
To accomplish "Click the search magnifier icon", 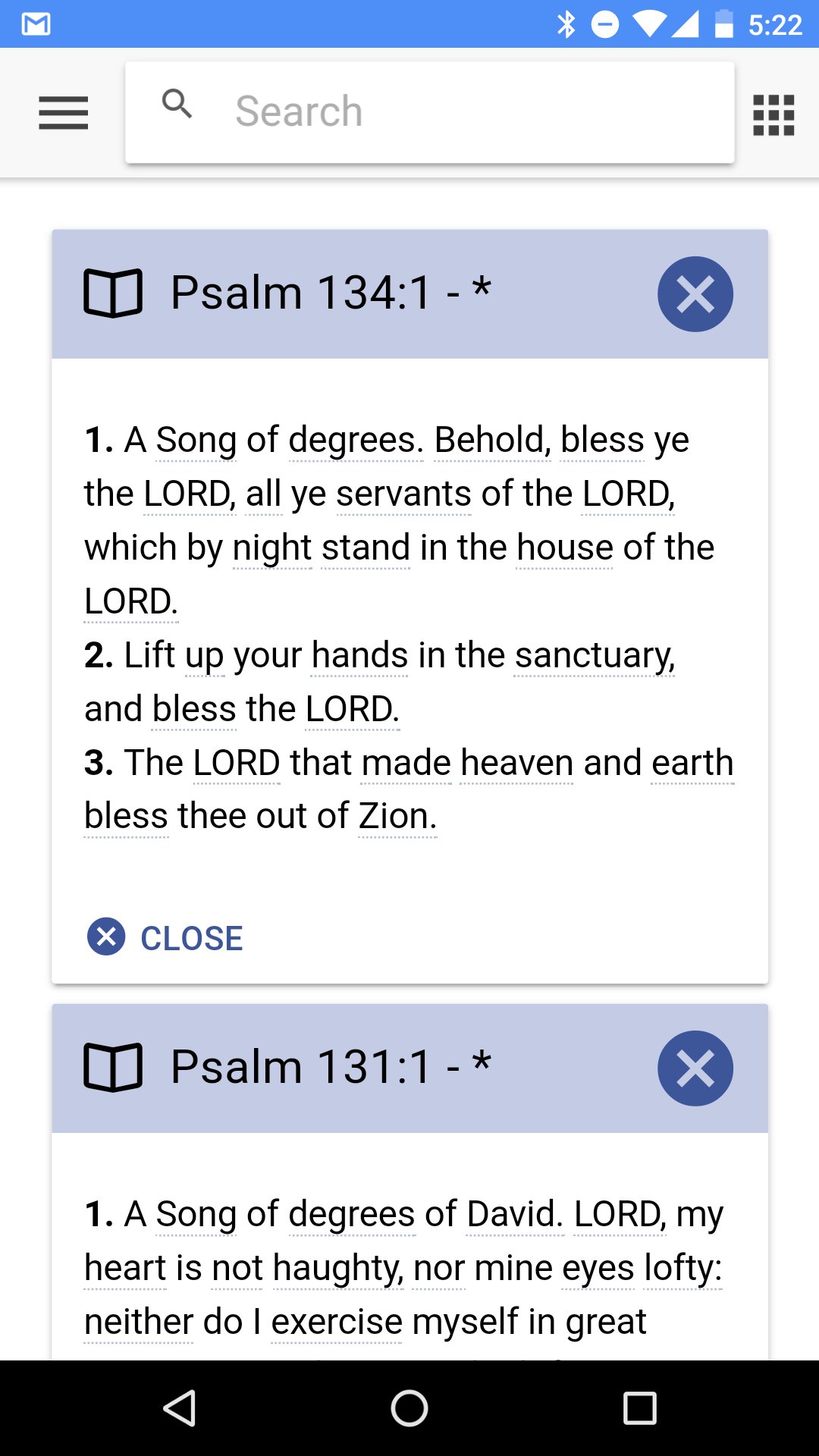I will coord(177,105).
